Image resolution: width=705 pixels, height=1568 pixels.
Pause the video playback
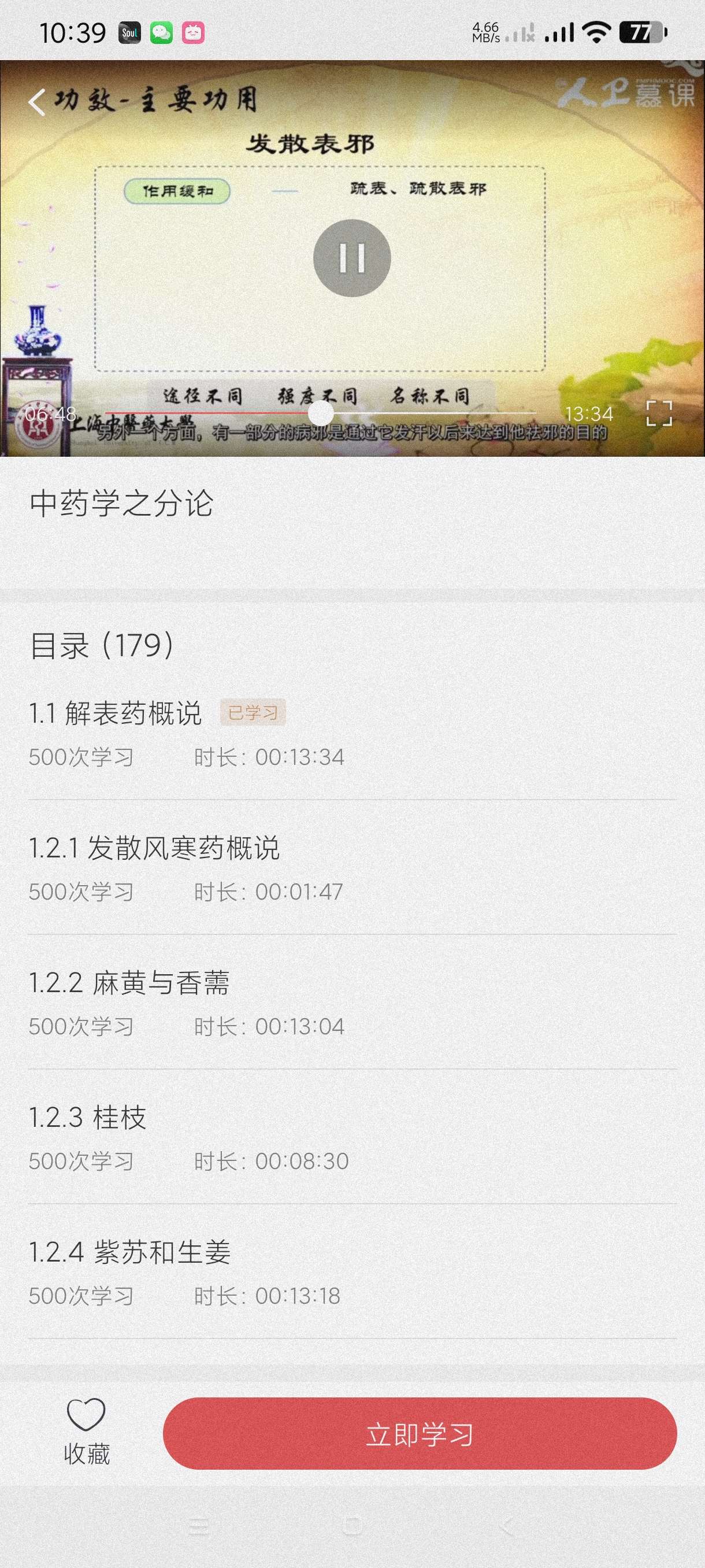pyautogui.click(x=351, y=258)
